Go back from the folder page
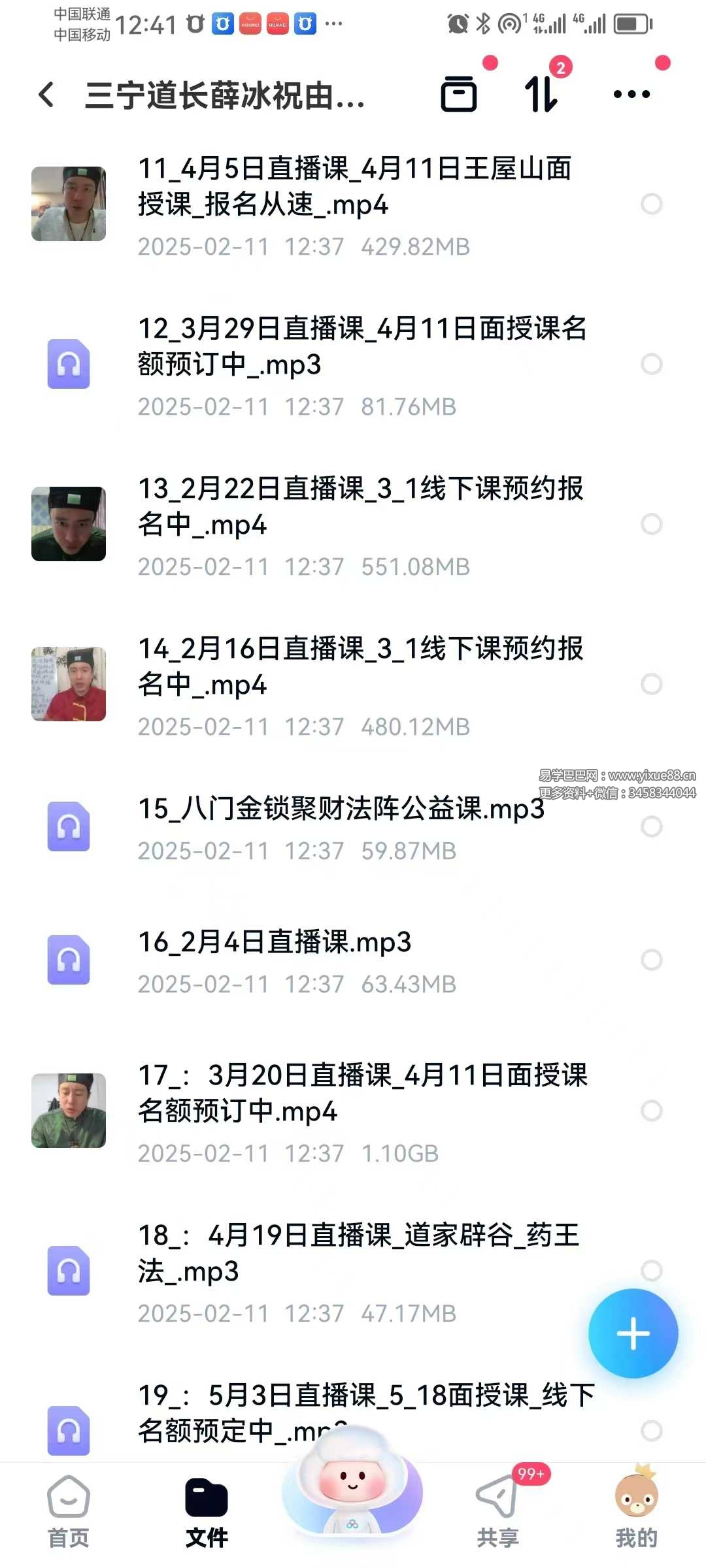Image resolution: width=706 pixels, height=1568 pixels. (46, 95)
